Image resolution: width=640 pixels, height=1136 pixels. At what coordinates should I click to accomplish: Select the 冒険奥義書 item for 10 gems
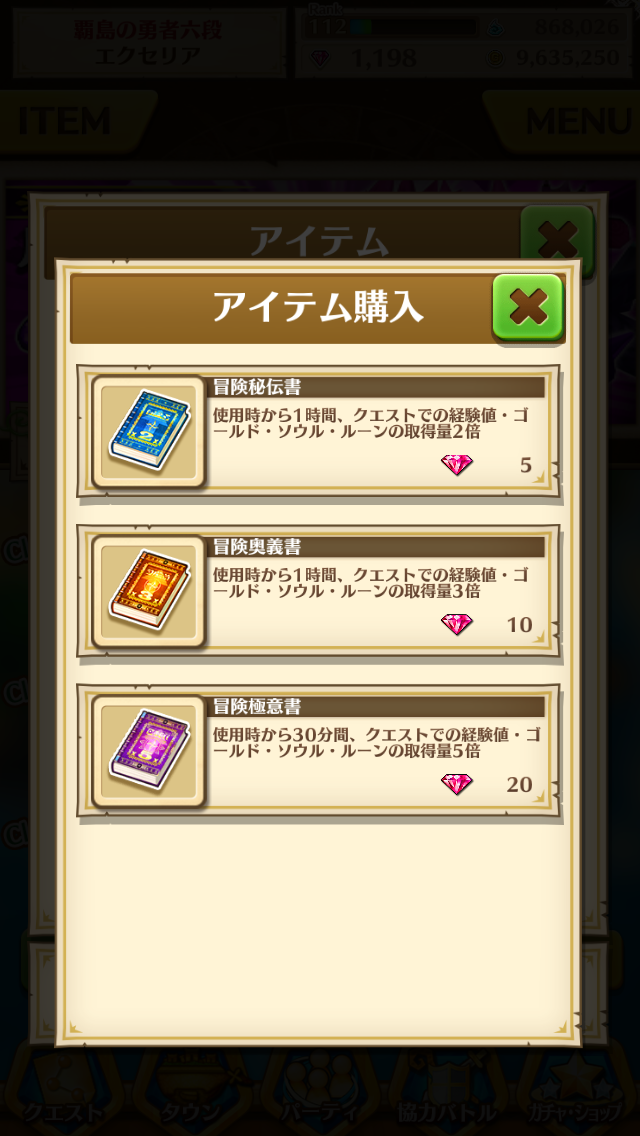click(x=318, y=590)
